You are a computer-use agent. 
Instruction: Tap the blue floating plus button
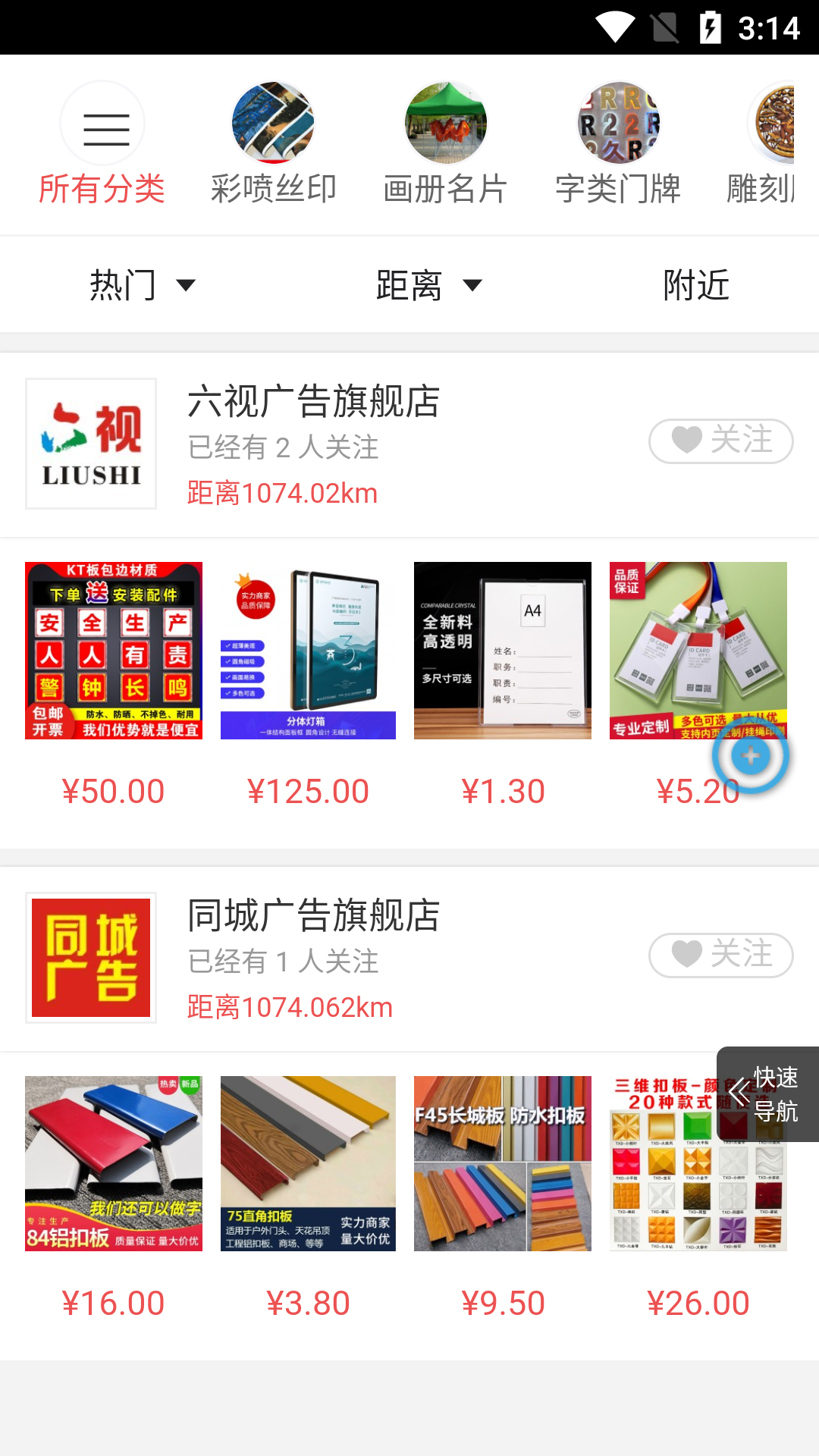click(x=751, y=755)
